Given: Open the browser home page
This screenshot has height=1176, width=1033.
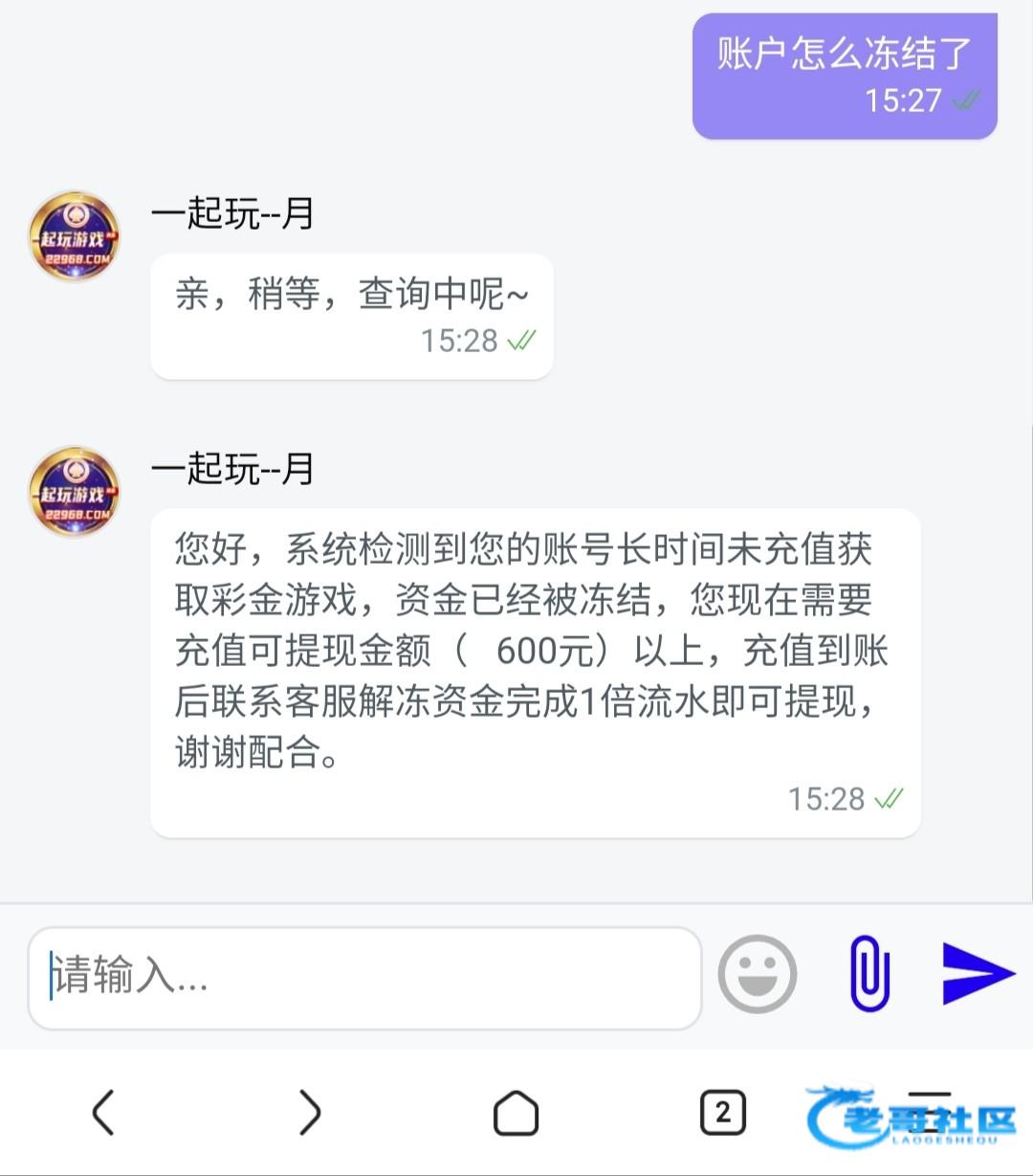Looking at the screenshot, I should point(516,1112).
